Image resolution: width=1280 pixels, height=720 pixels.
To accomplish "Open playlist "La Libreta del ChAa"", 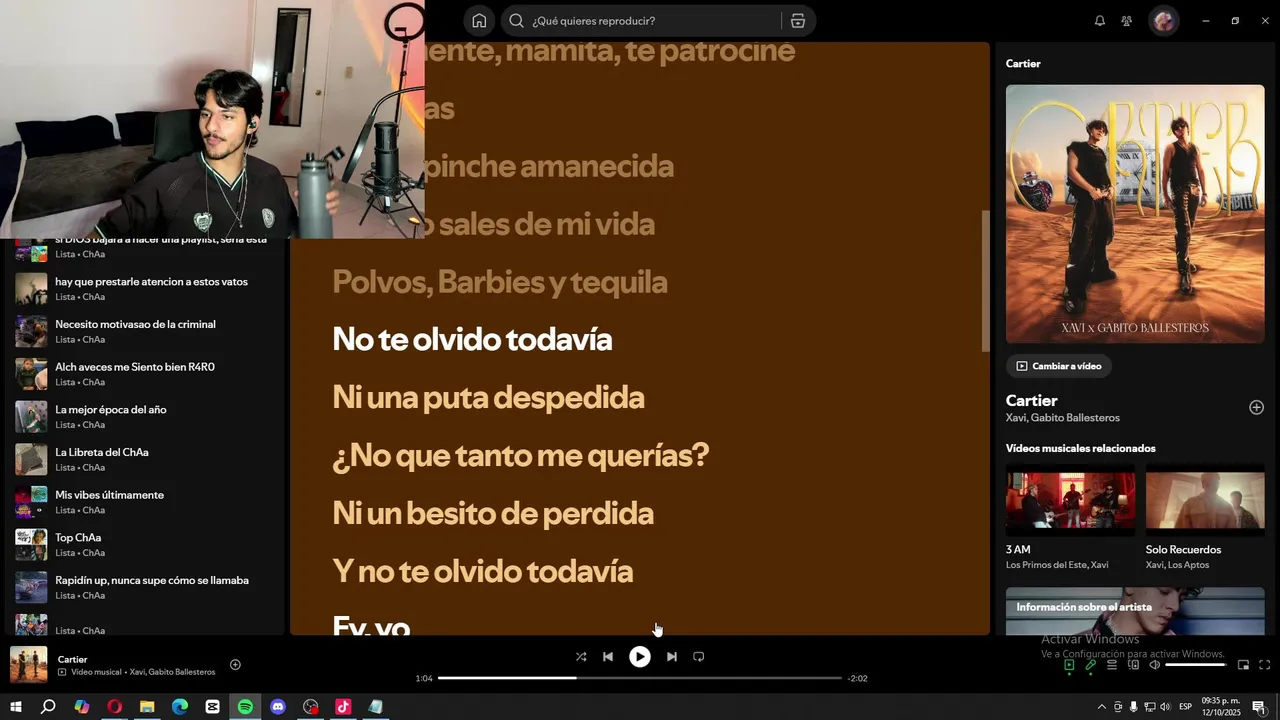I will point(102,453).
